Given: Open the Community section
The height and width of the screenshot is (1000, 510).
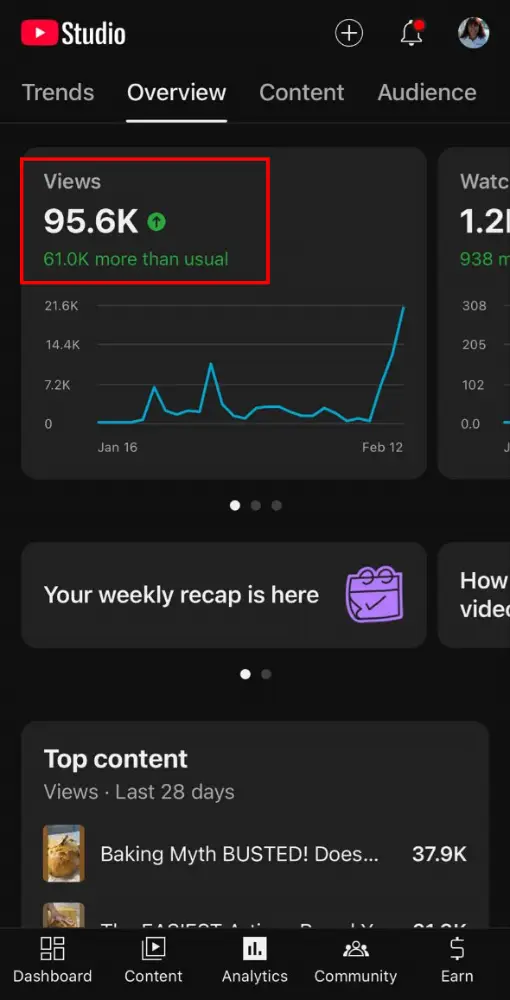Looking at the screenshot, I should click(x=356, y=960).
